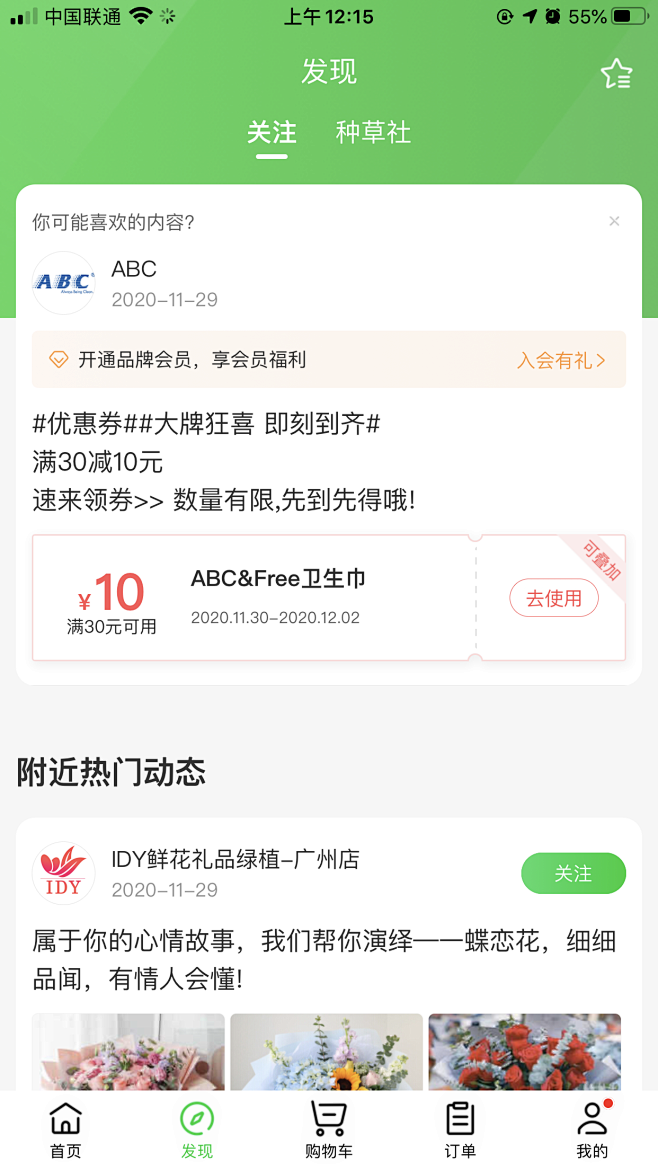Open the 购物车 shopping cart tab
This screenshot has height=1170, width=658.
click(x=328, y=1130)
